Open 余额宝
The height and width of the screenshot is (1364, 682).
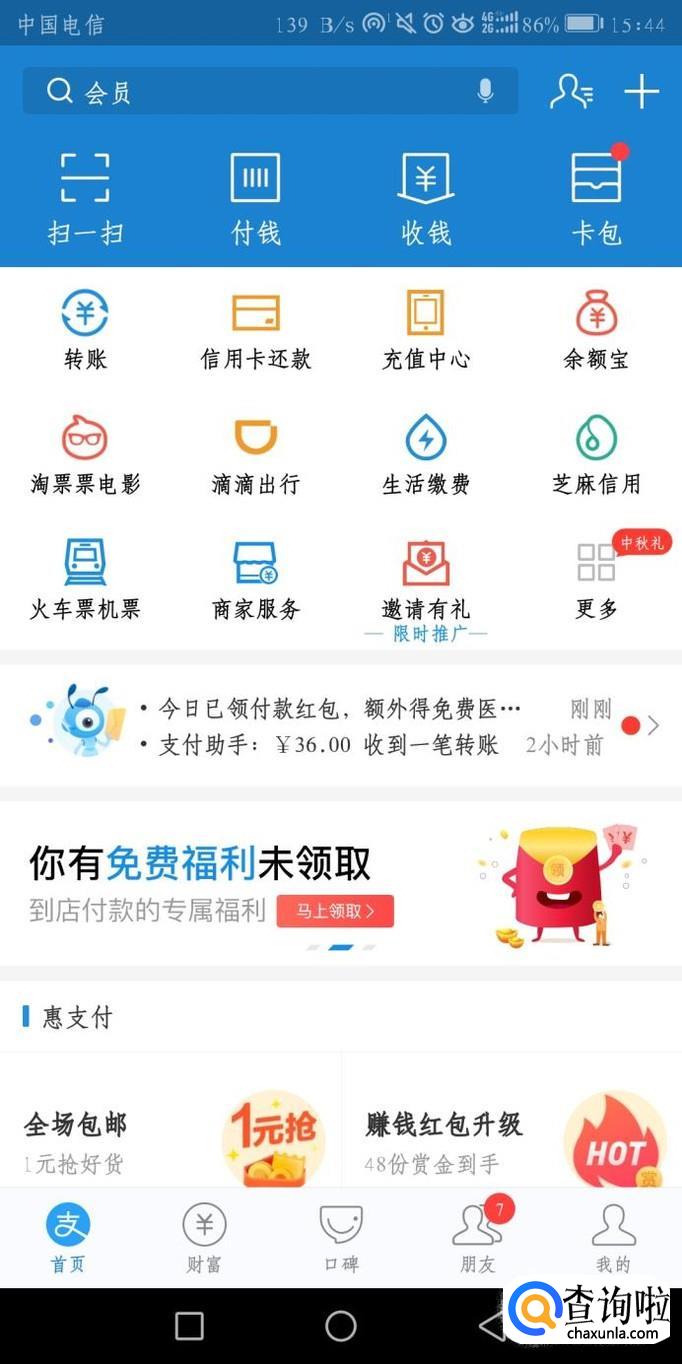coord(596,330)
